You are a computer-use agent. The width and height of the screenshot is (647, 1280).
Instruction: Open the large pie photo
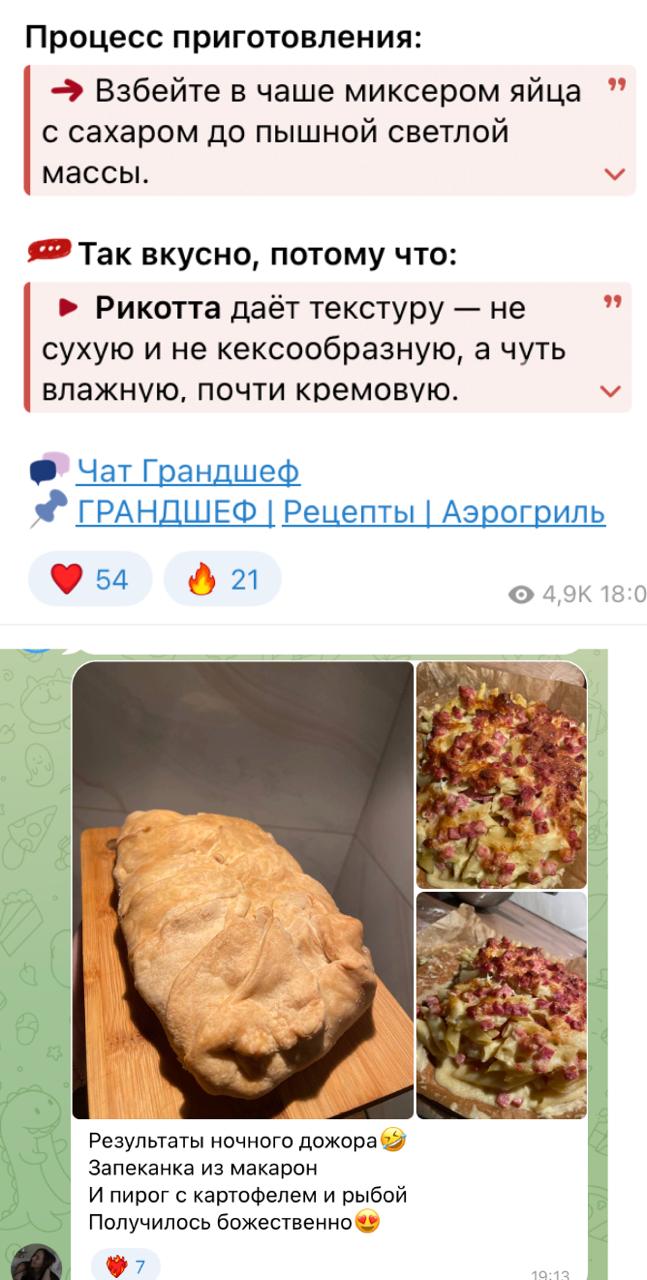(x=243, y=890)
